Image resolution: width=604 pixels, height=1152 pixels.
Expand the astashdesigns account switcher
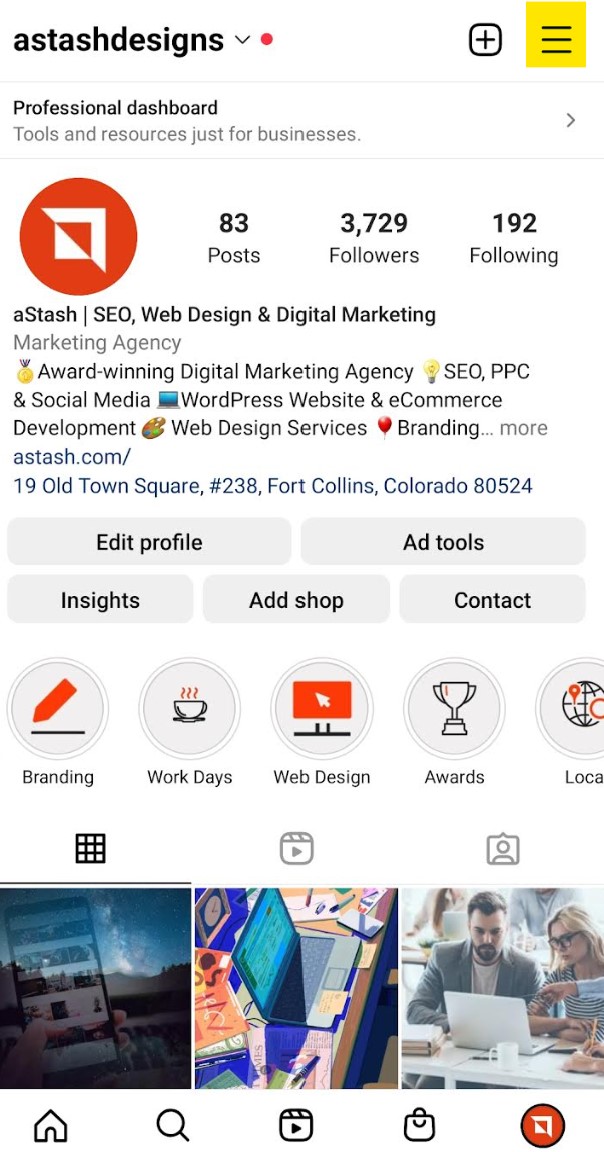241,41
